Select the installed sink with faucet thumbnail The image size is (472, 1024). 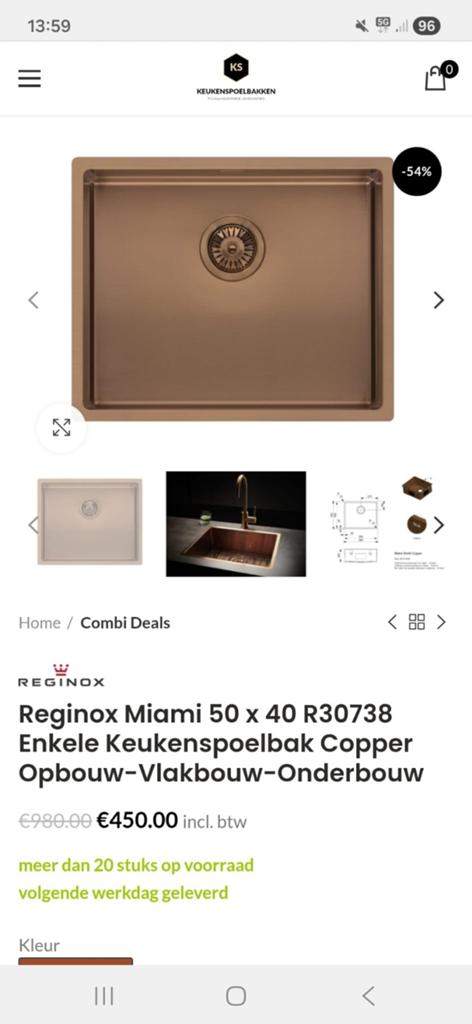tap(236, 524)
